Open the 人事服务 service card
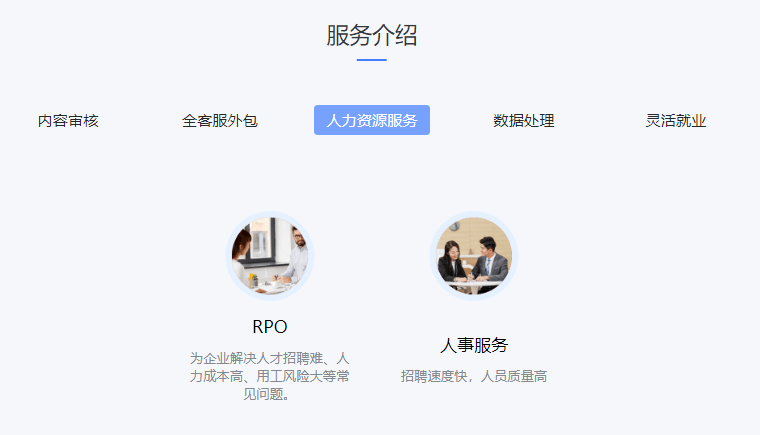Image resolution: width=760 pixels, height=435 pixels. click(474, 256)
